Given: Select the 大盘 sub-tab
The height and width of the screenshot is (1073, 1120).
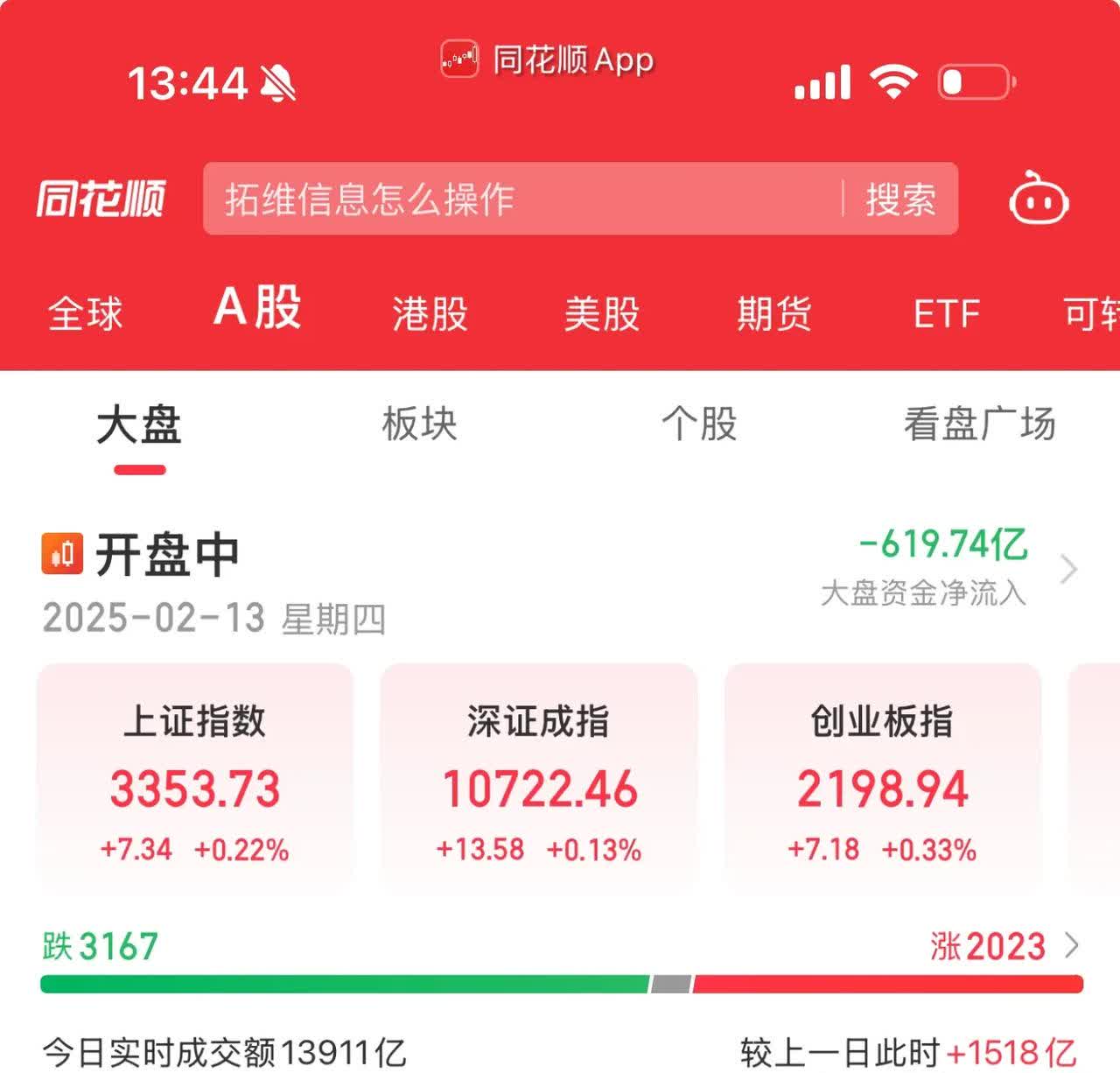Looking at the screenshot, I should (139, 426).
